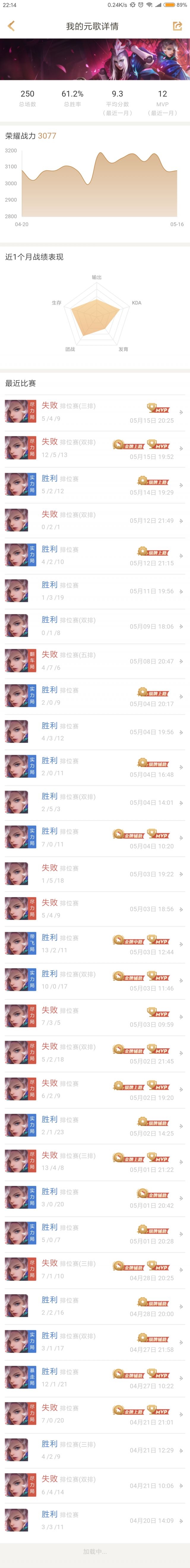Open the 1/3/19 win on 05月11日
This screenshot has height=1568, width=190.
pyautogui.click(x=95, y=590)
